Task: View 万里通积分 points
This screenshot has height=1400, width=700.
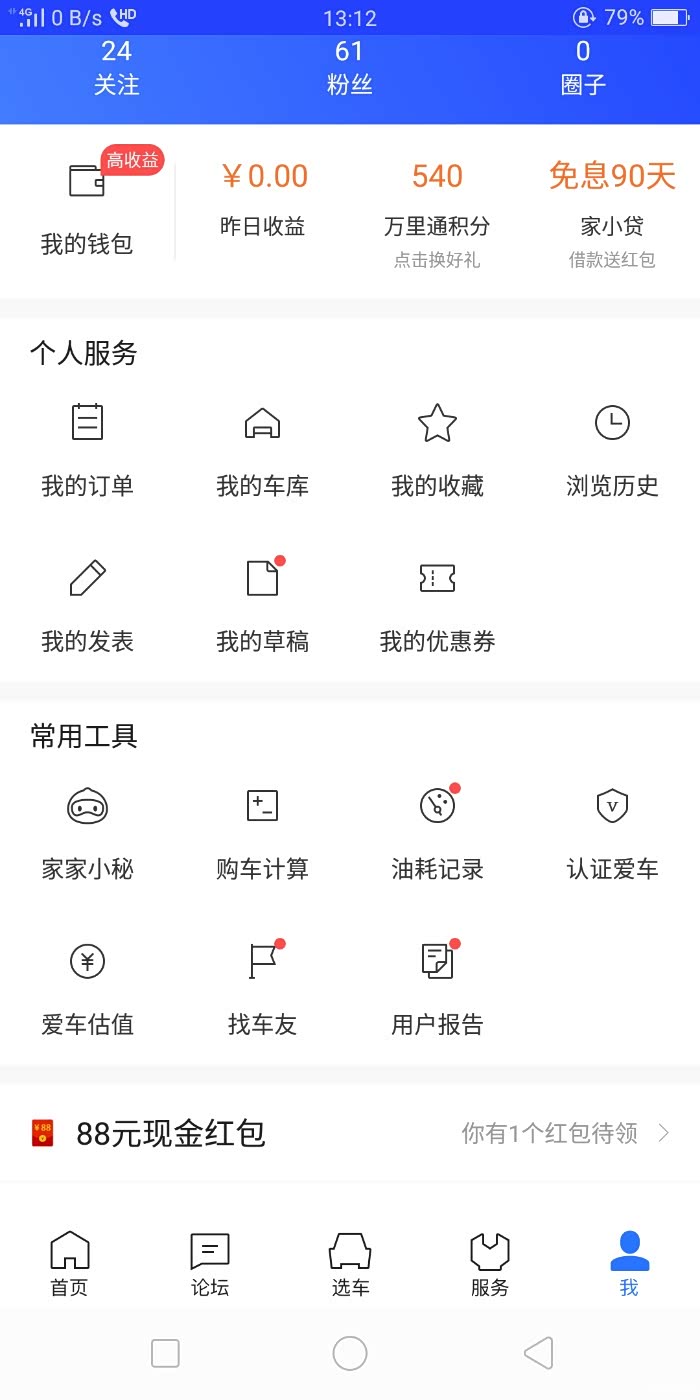Action: pos(437,210)
